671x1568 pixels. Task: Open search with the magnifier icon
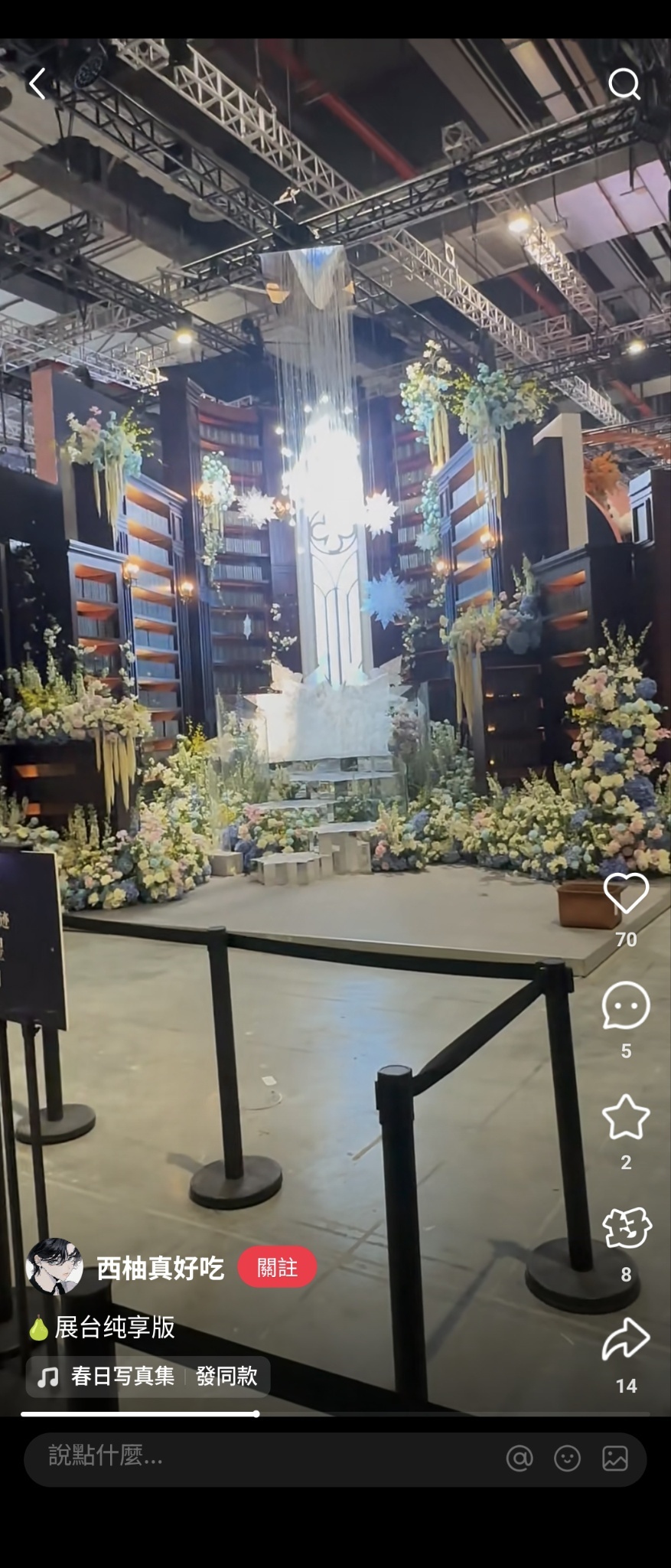(x=624, y=83)
